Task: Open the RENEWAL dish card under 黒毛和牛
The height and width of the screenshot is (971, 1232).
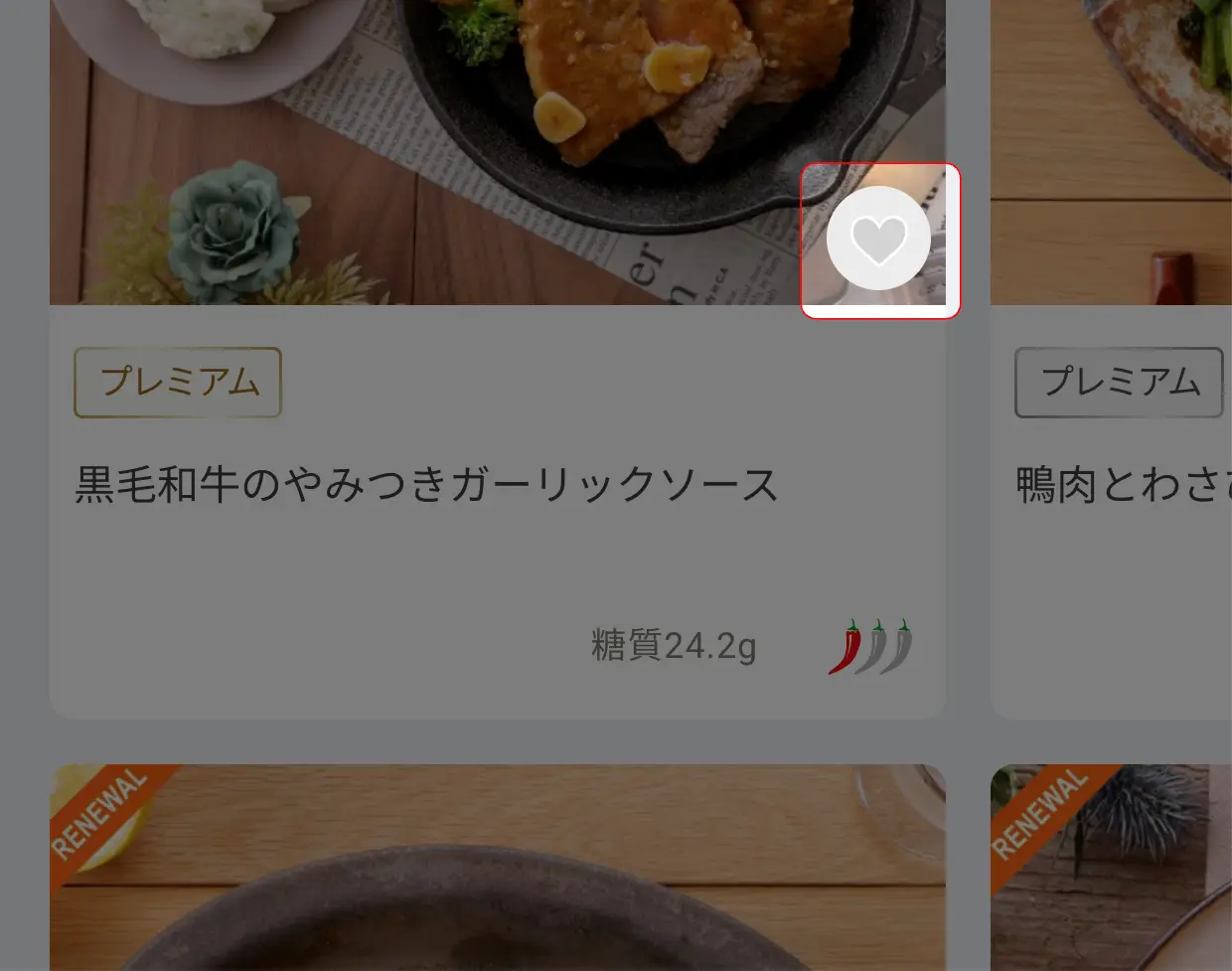Action: click(497, 868)
